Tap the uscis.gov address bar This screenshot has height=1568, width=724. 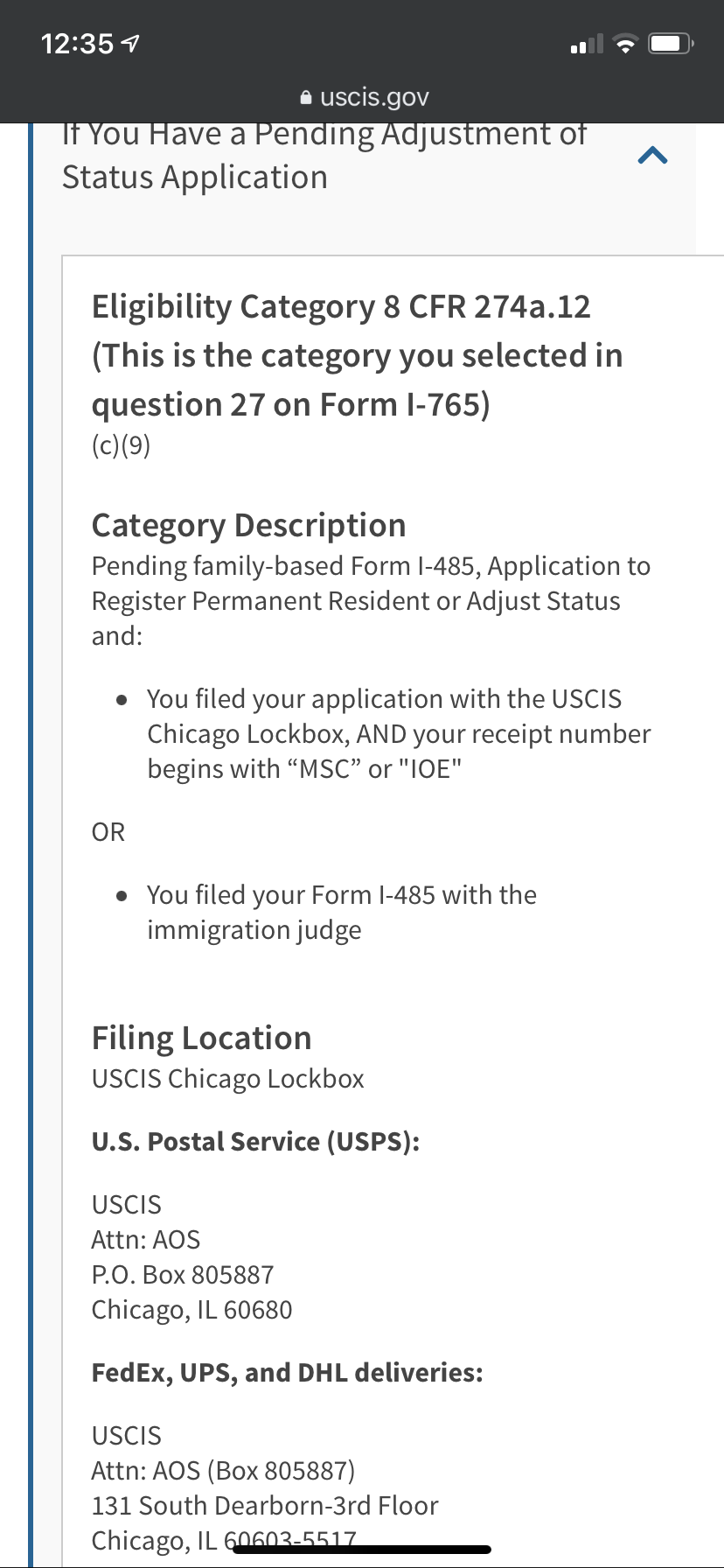coord(364,97)
